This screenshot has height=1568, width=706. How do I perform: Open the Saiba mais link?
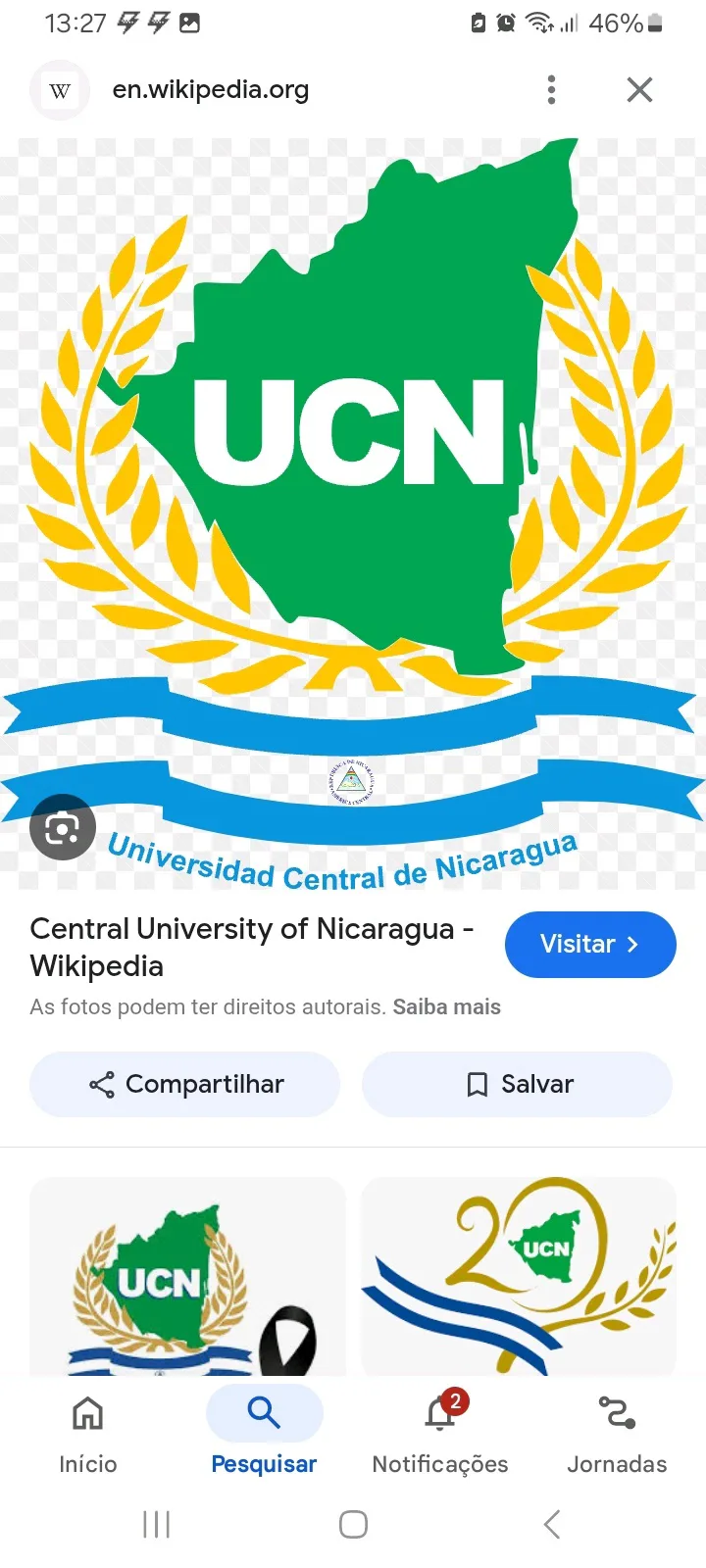click(446, 1006)
